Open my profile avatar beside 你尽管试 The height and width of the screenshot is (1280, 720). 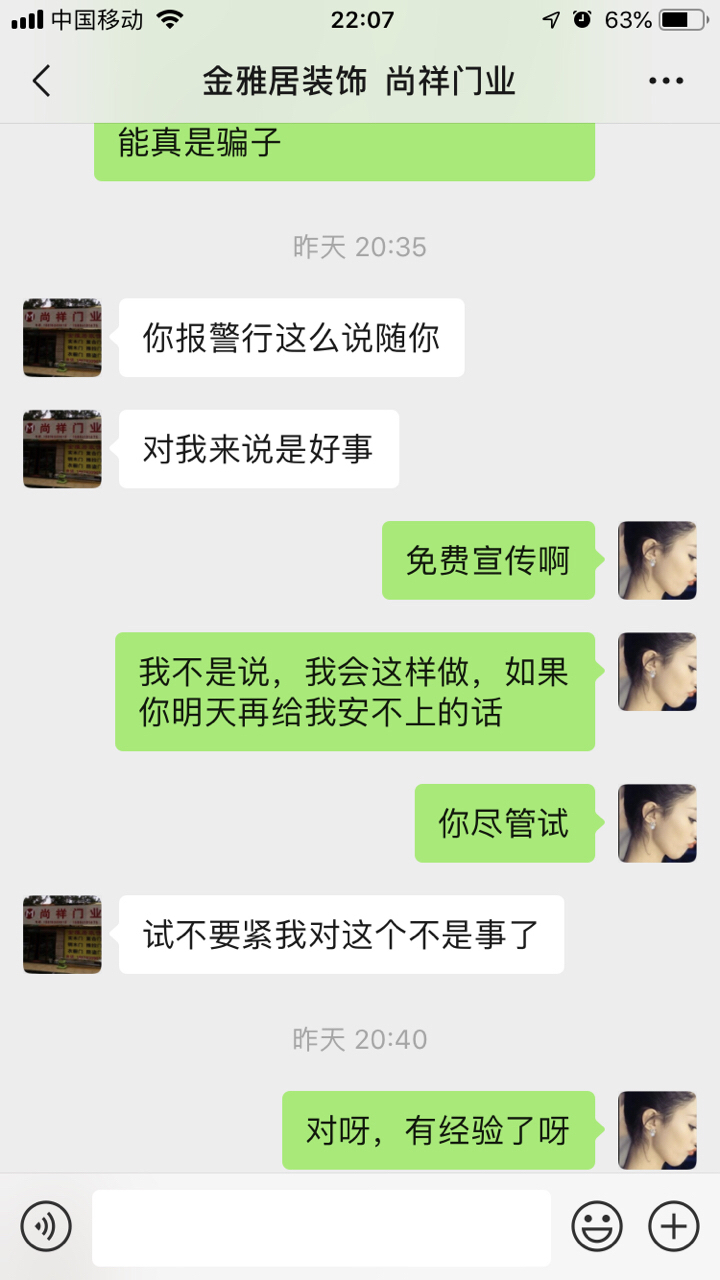click(657, 823)
